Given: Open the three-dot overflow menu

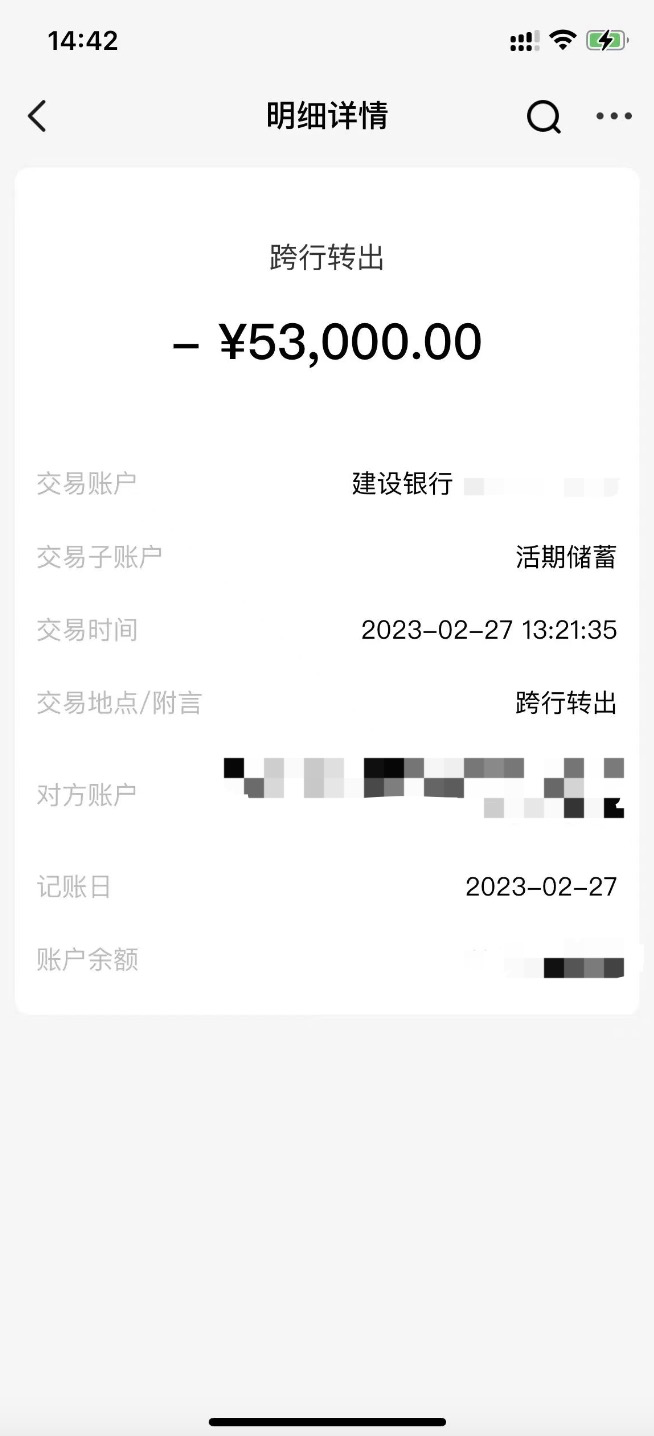Looking at the screenshot, I should pyautogui.click(x=613, y=117).
